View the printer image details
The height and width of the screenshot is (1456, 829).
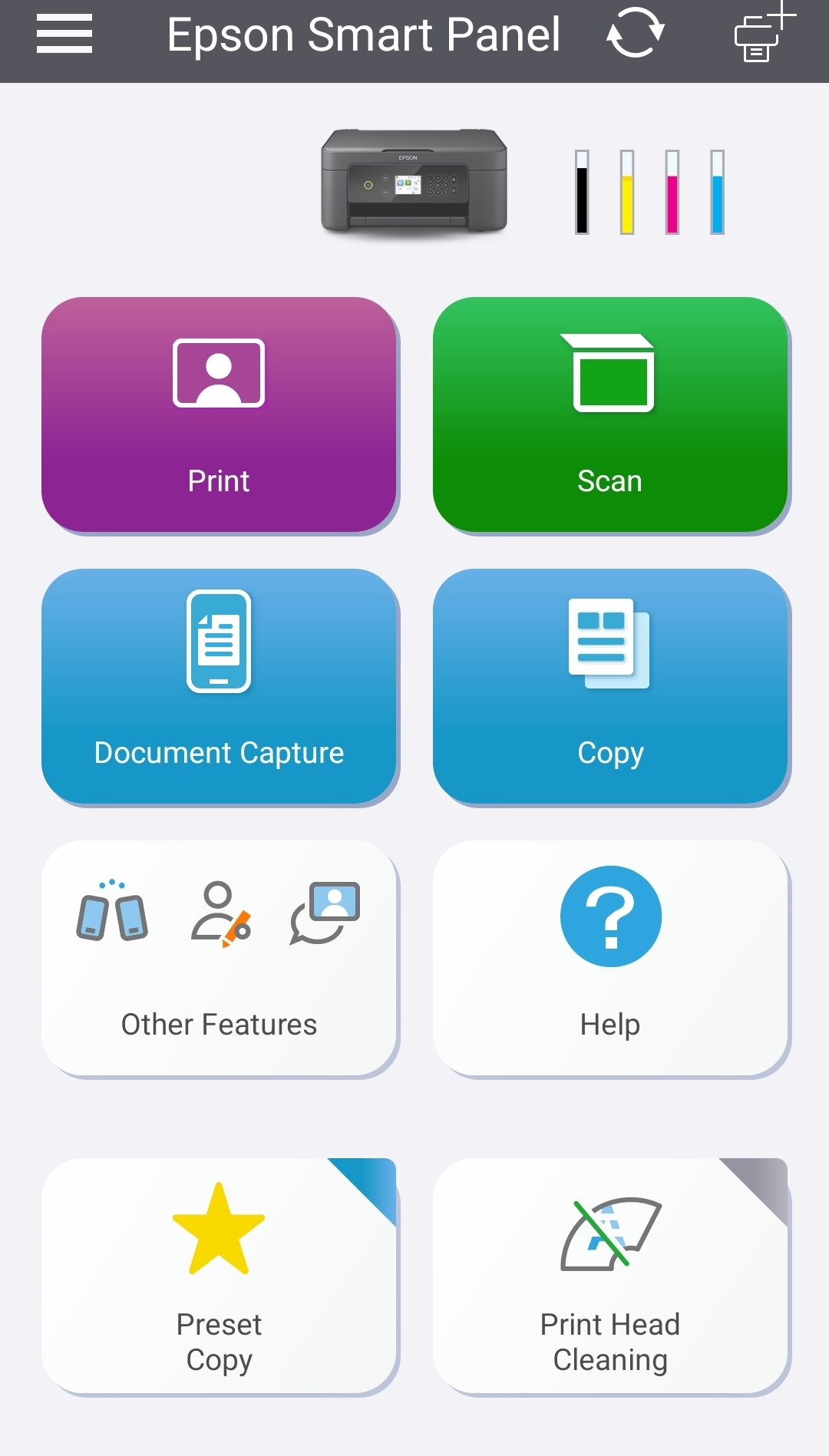[x=414, y=182]
